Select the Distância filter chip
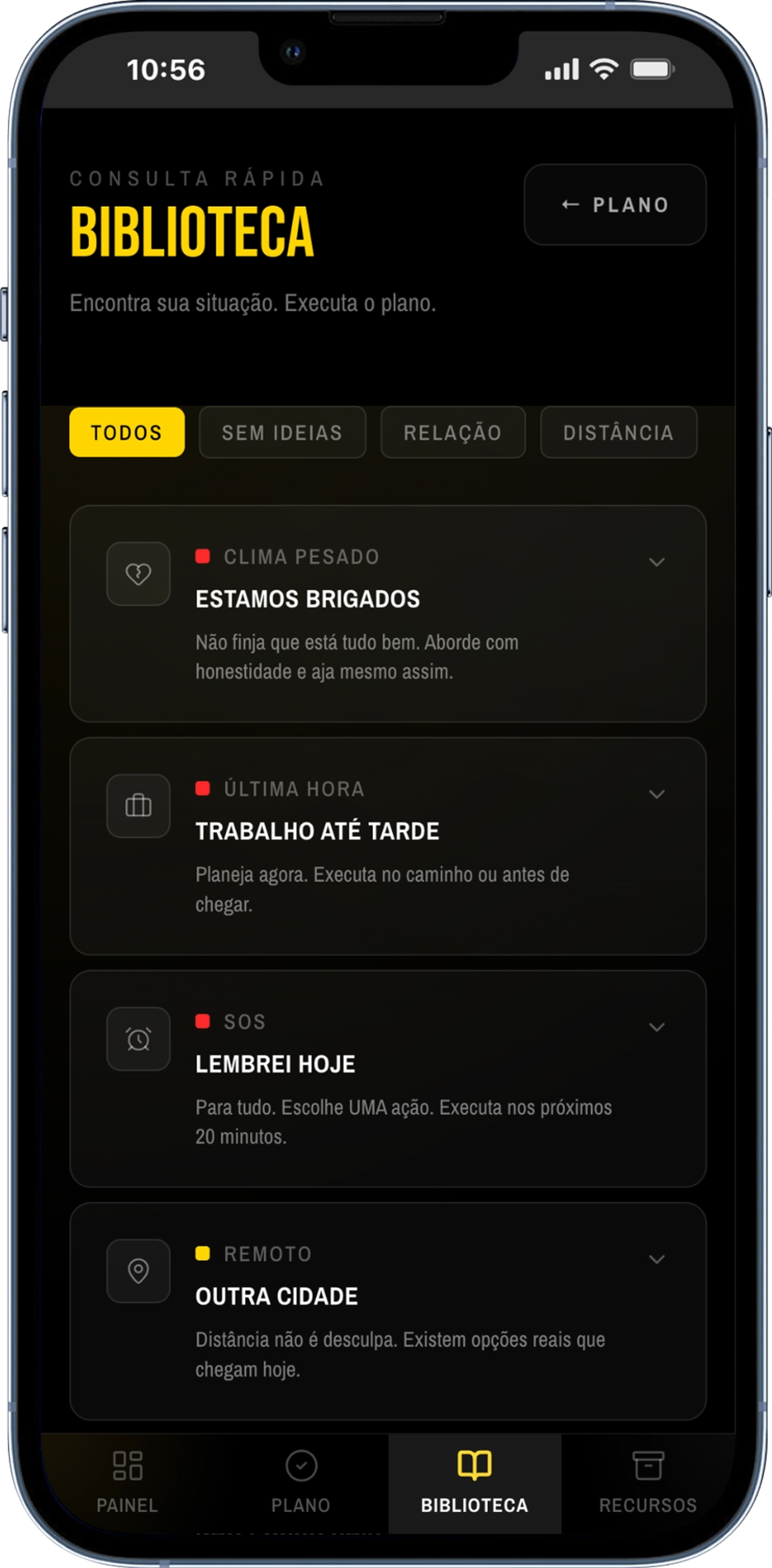772x1568 pixels. (618, 432)
